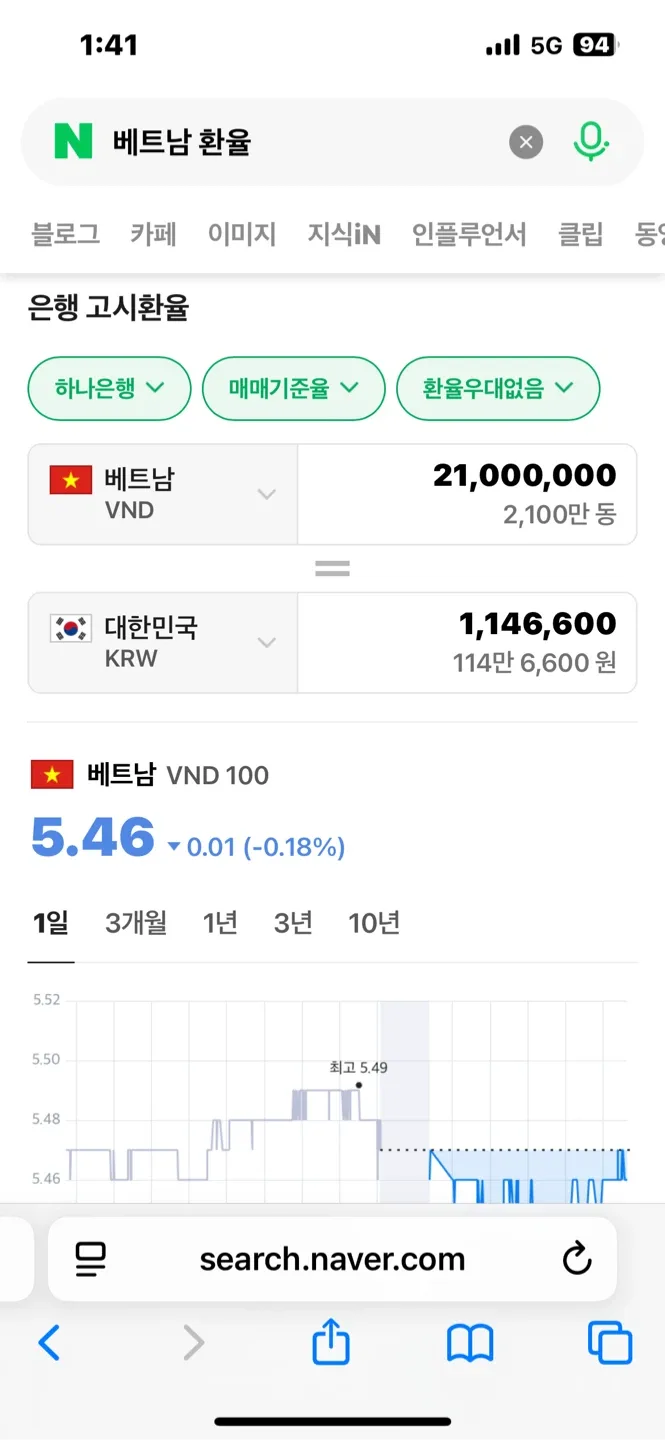Start voice search with the microphone
The height and width of the screenshot is (1440, 665).
[x=591, y=142]
